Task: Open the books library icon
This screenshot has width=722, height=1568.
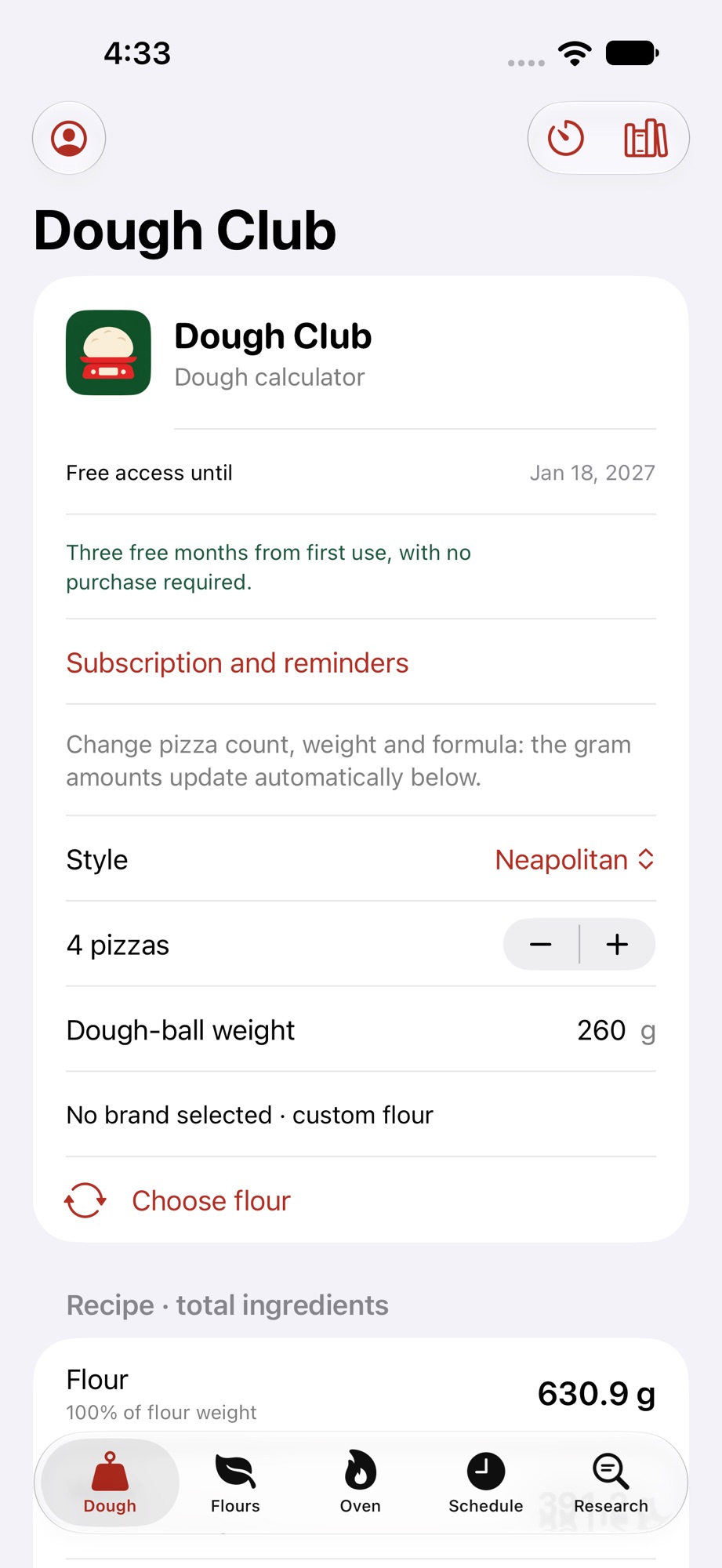Action: coord(646,139)
